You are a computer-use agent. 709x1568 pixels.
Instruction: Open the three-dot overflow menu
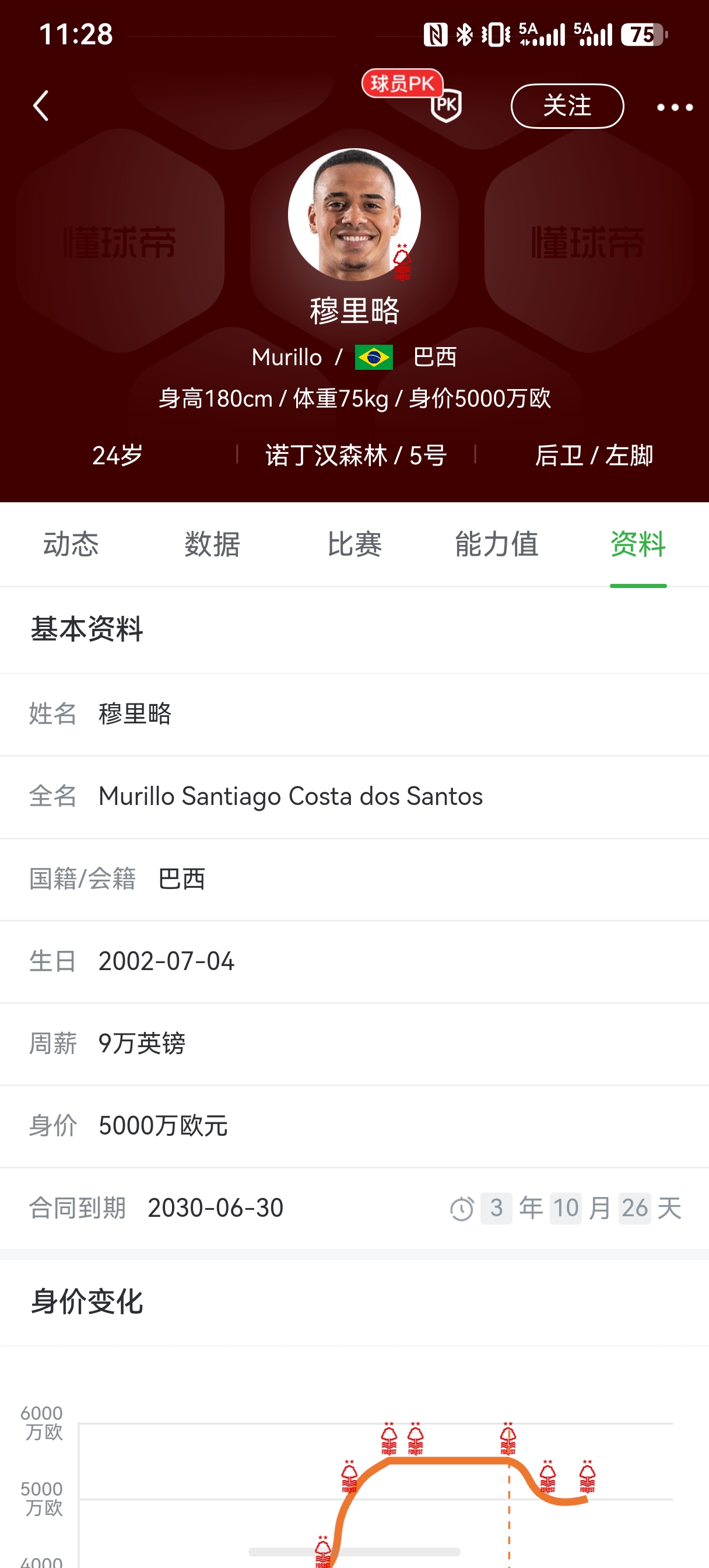[675, 107]
